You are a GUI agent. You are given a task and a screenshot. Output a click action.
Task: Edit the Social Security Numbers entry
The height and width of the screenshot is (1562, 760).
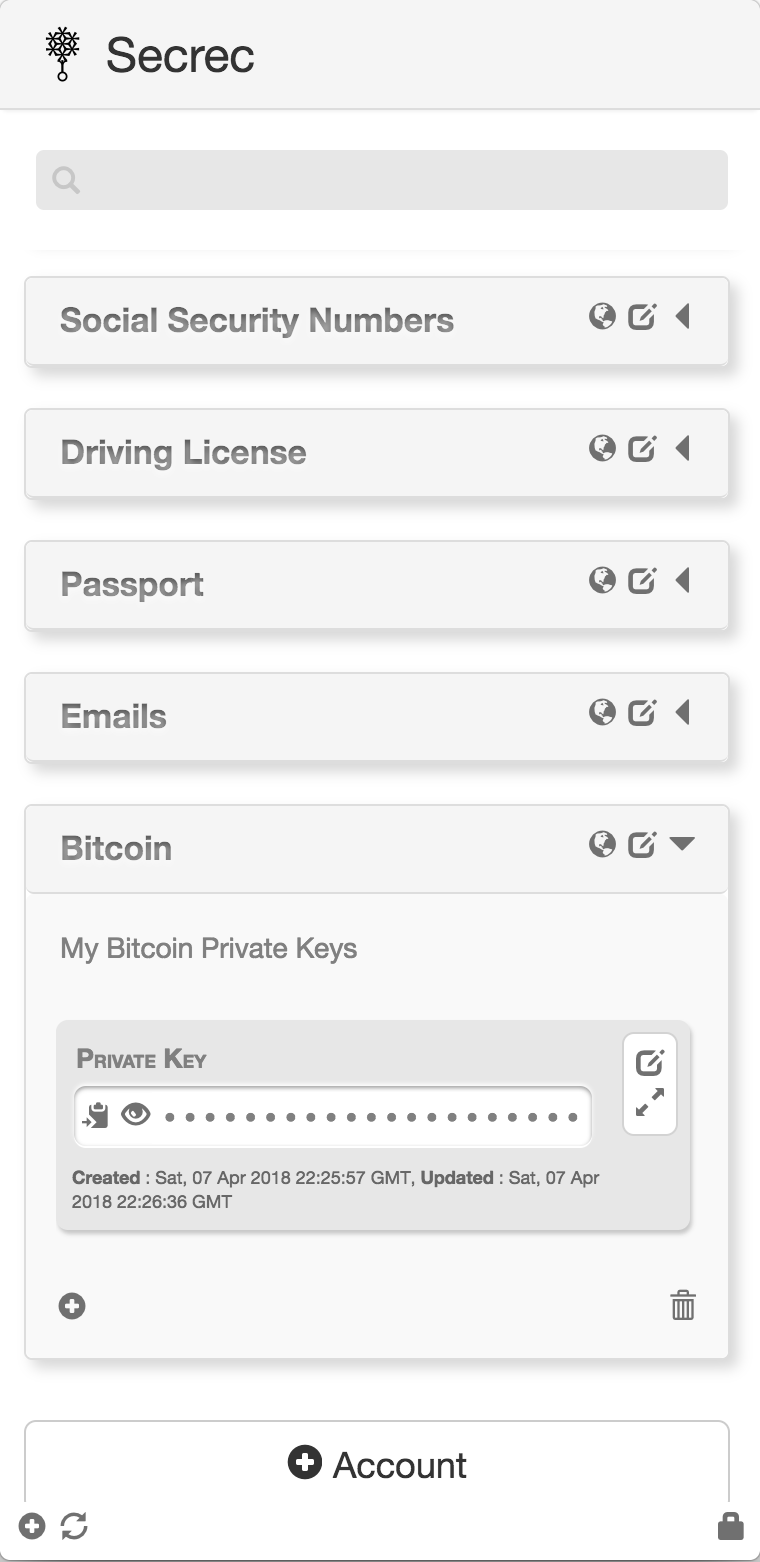642,317
